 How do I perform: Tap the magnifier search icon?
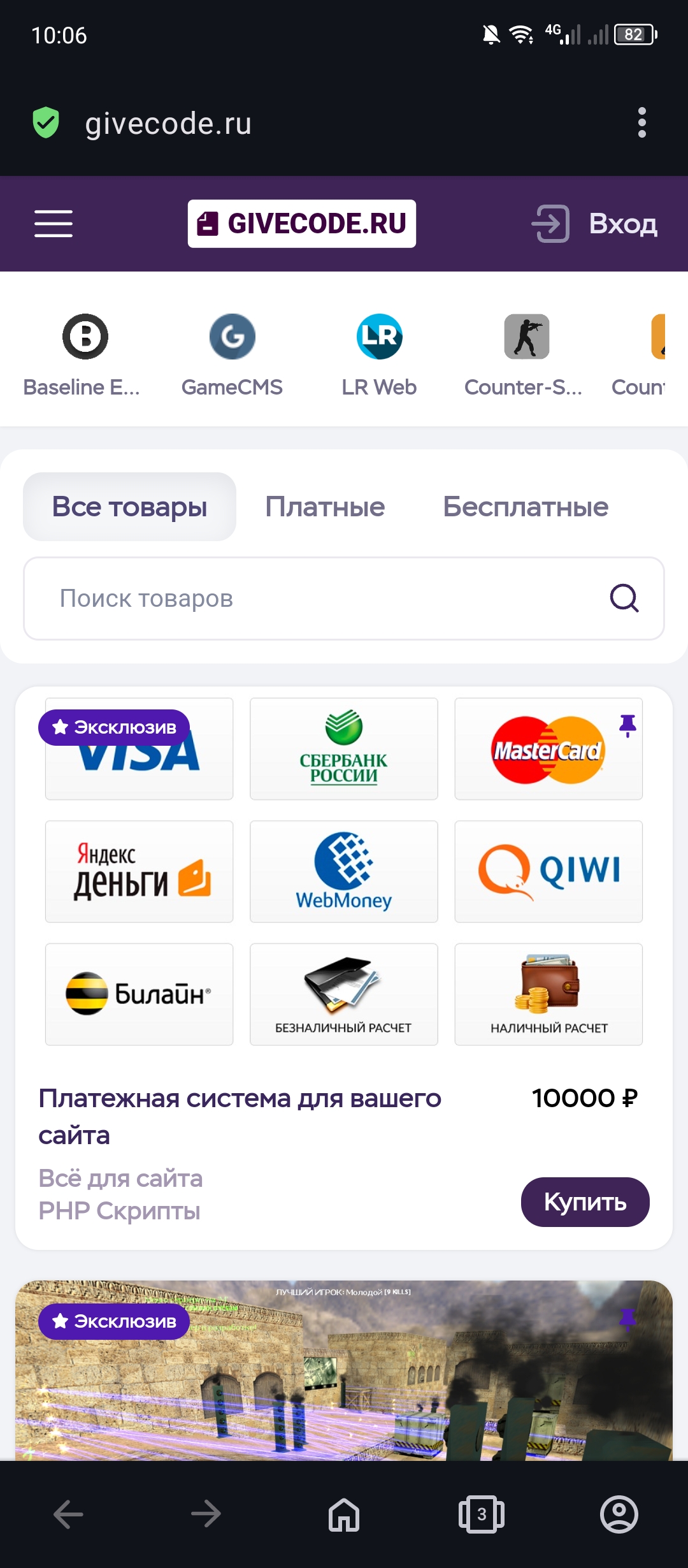[624, 599]
